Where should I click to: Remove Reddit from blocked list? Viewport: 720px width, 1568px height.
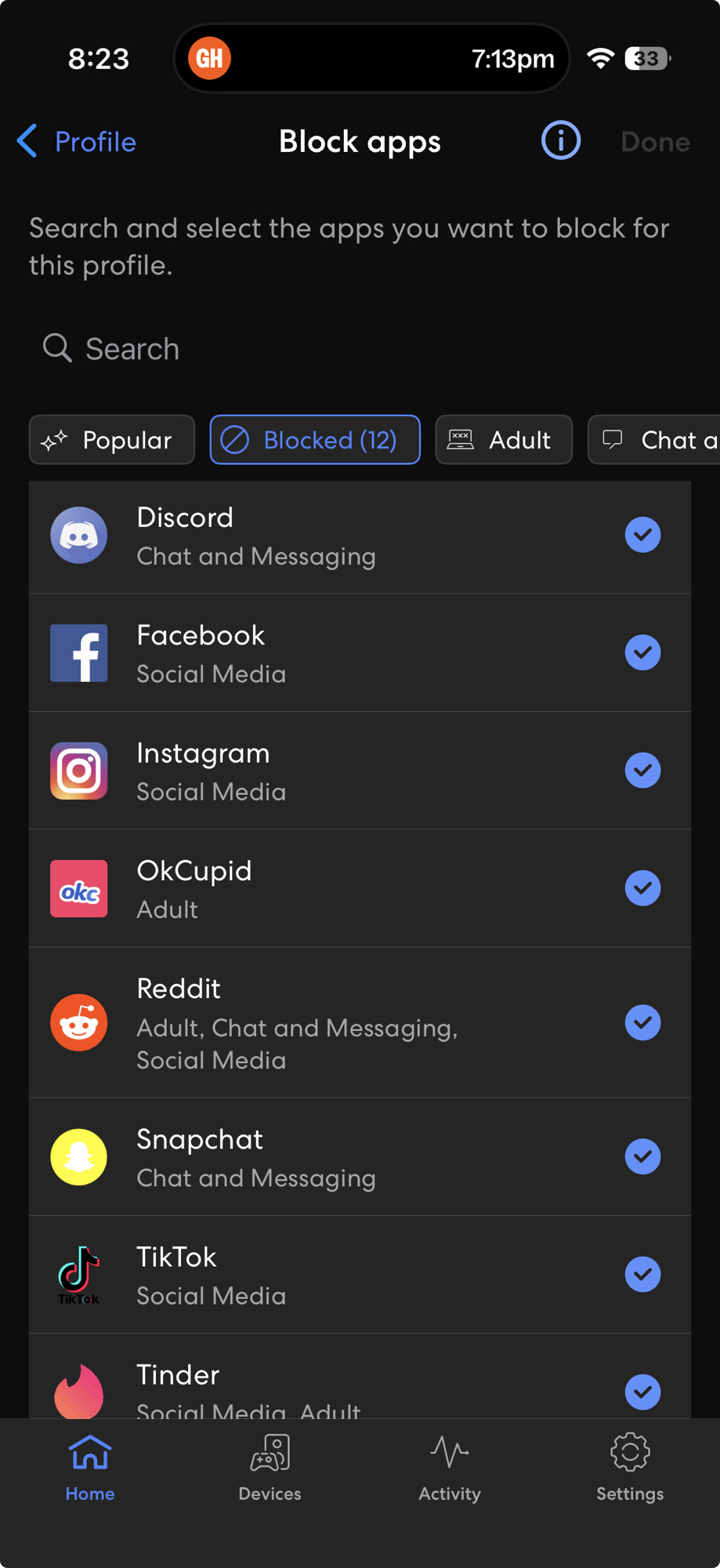(x=642, y=1022)
